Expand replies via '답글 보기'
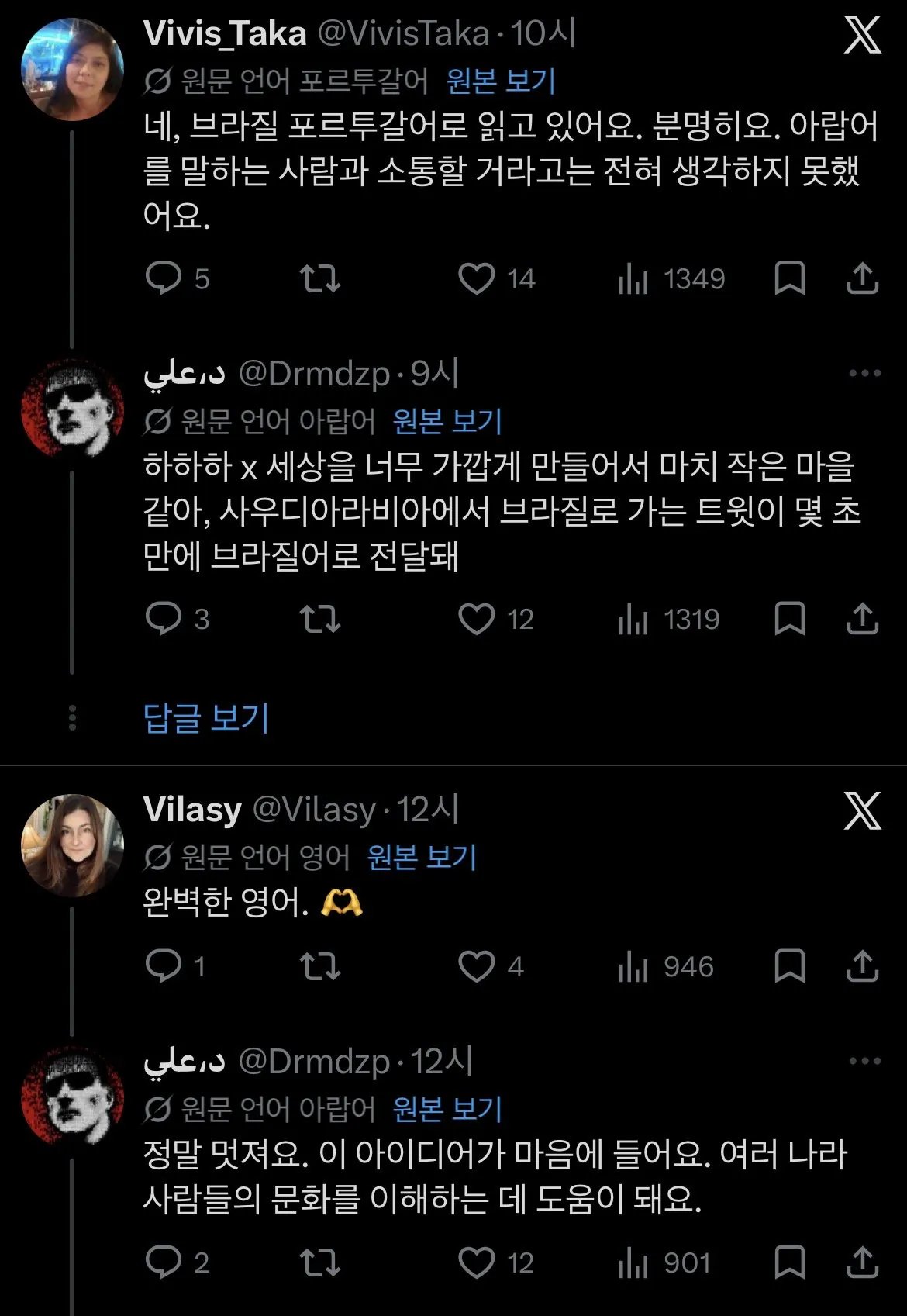The width and height of the screenshot is (907, 1316). pos(203,721)
